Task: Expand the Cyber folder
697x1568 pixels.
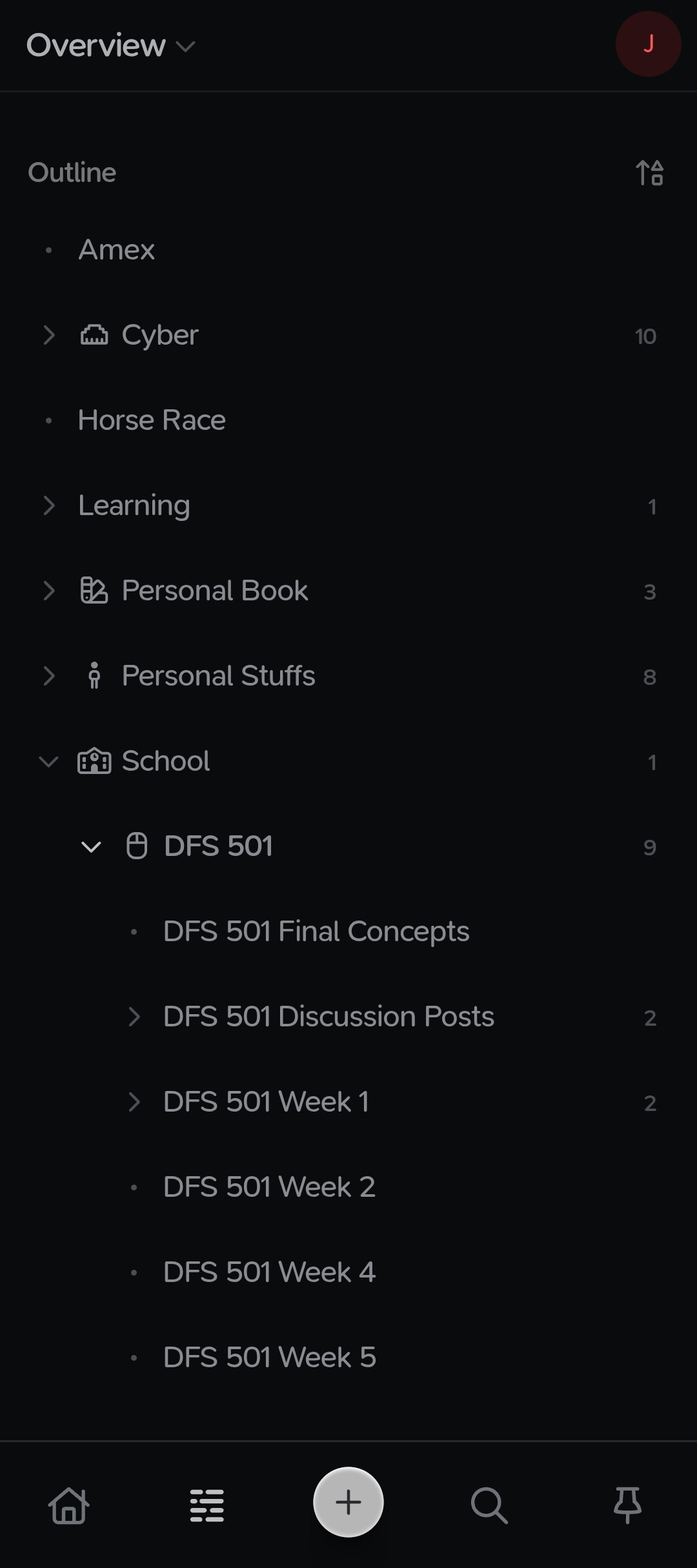Action: point(49,335)
